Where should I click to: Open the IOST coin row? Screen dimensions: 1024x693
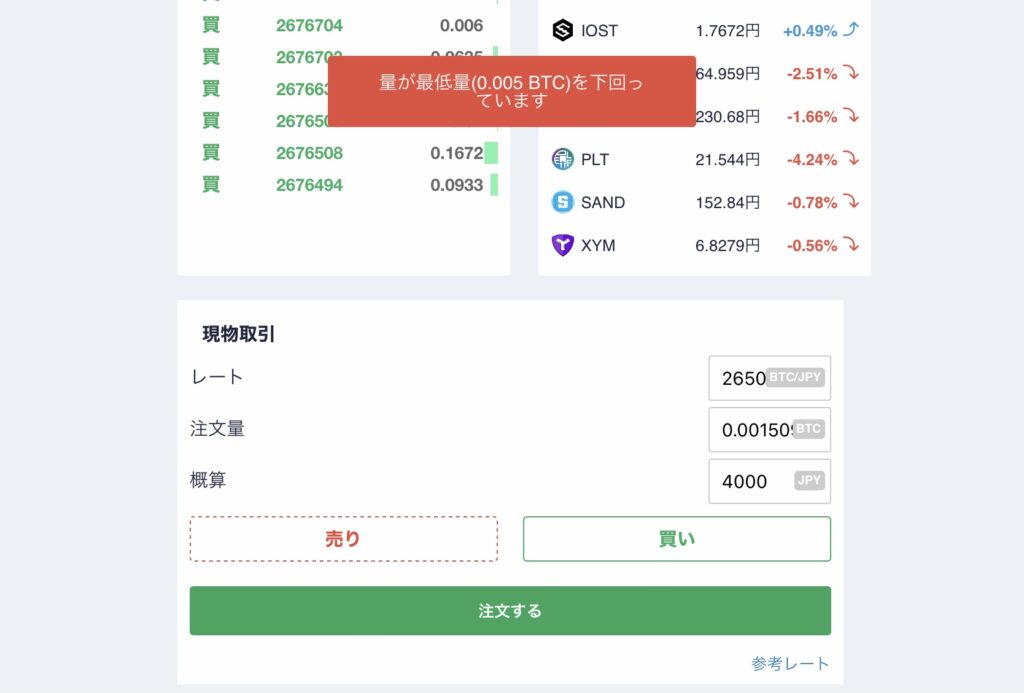point(704,31)
